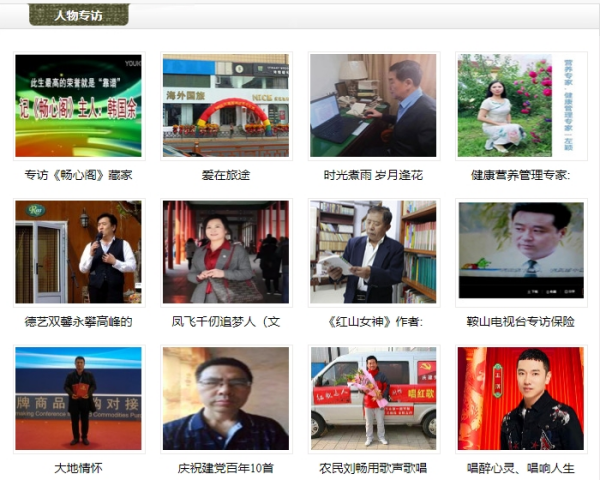Open the 庆祝建党百年10首 tile
Screen dimensions: 600x480
(x=225, y=398)
